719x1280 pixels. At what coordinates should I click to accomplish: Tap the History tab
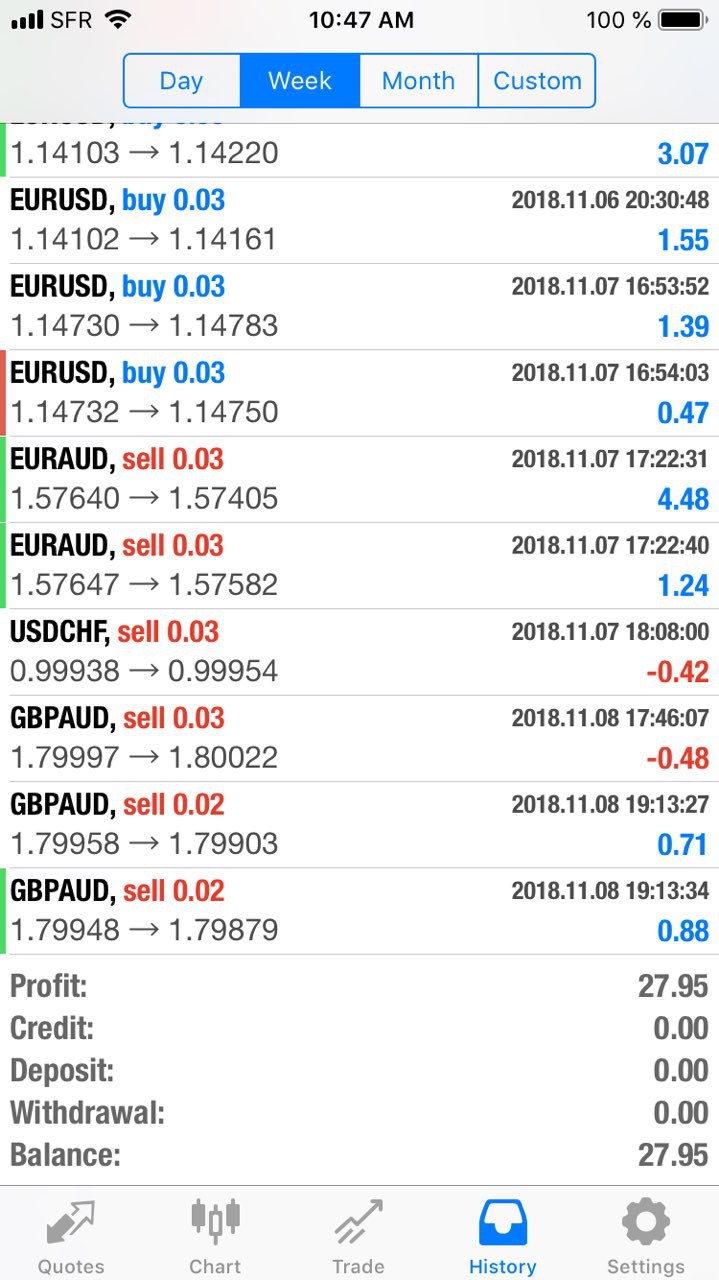tap(503, 1237)
